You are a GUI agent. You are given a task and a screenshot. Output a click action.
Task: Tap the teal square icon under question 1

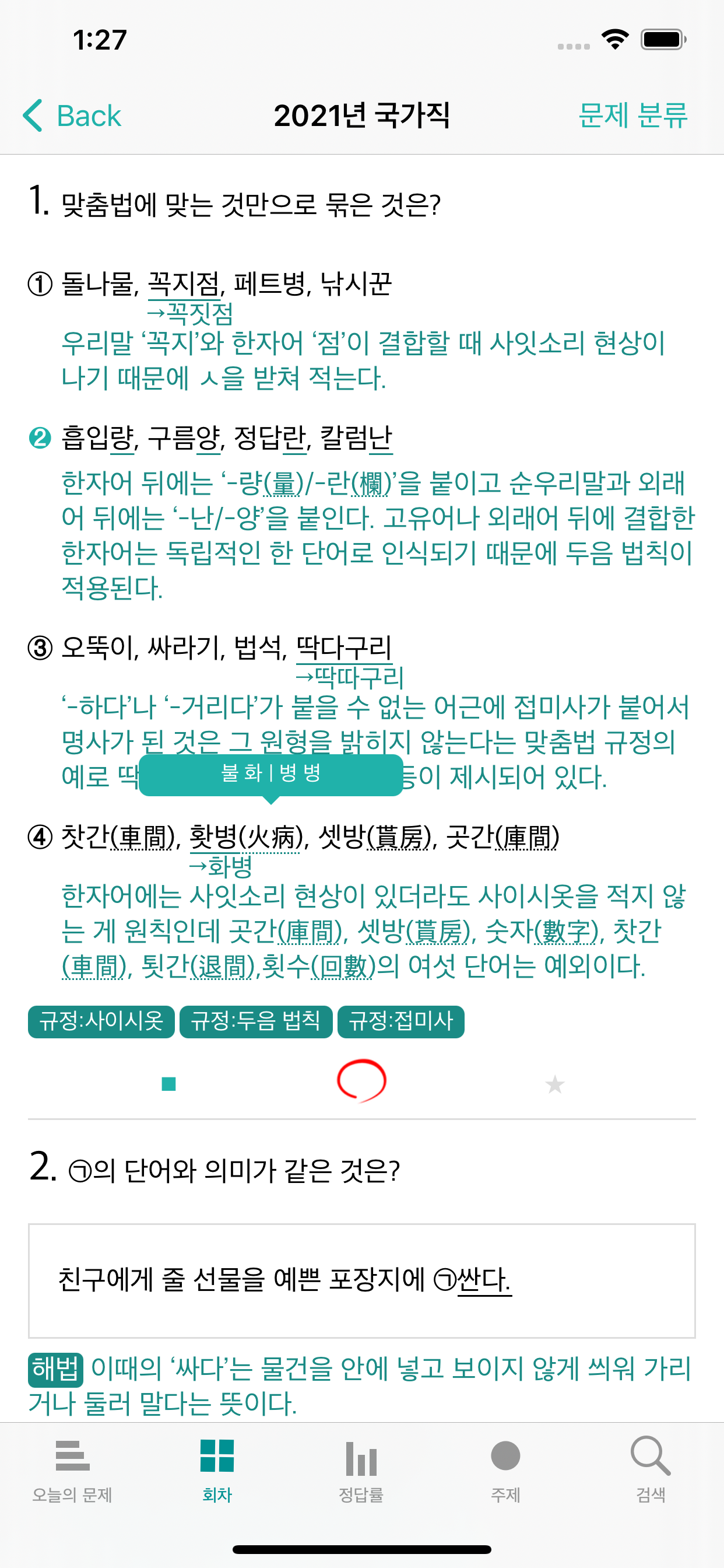tap(168, 1083)
